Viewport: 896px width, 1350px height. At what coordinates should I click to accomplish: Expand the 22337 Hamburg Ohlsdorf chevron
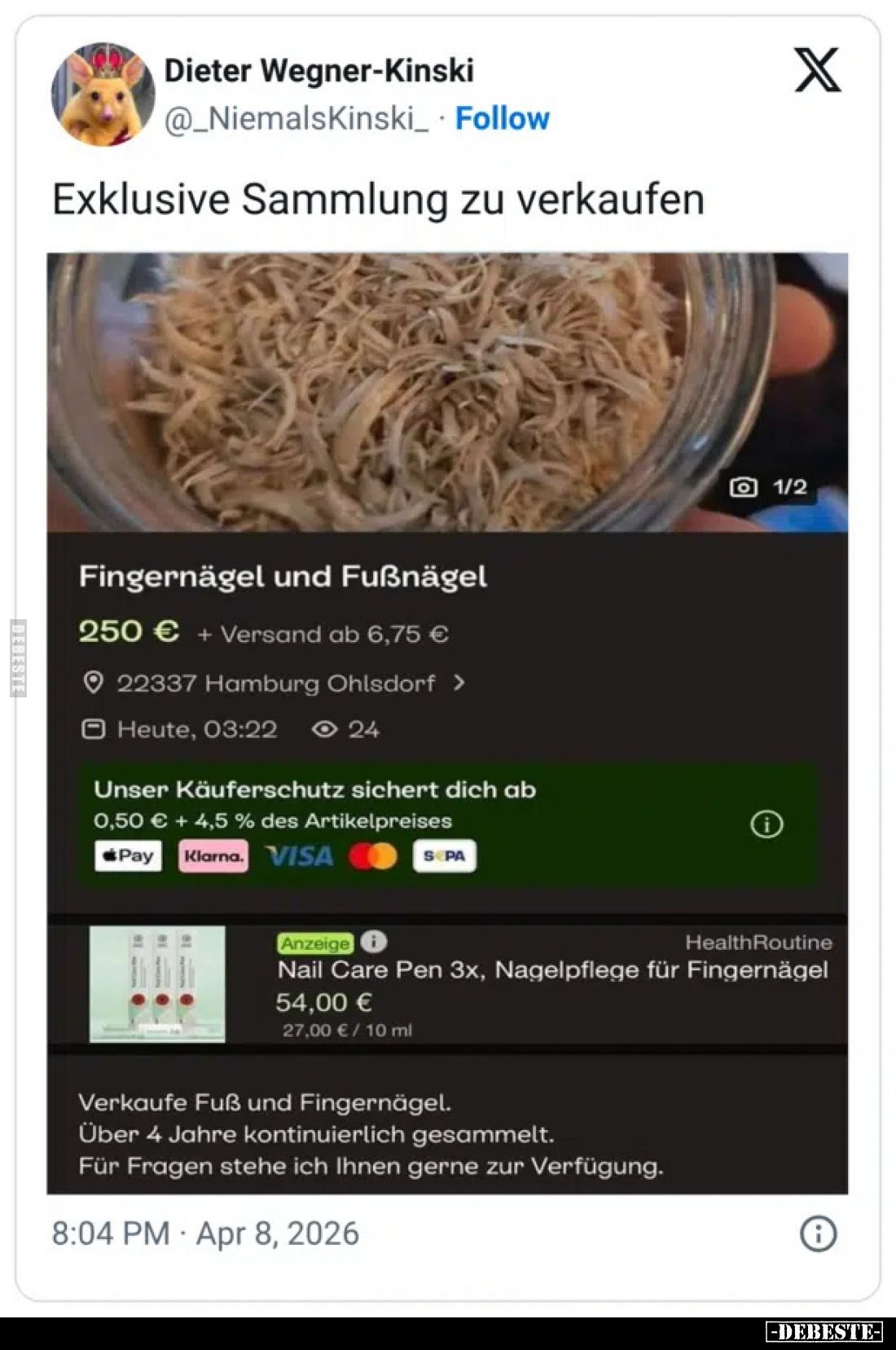point(459,683)
